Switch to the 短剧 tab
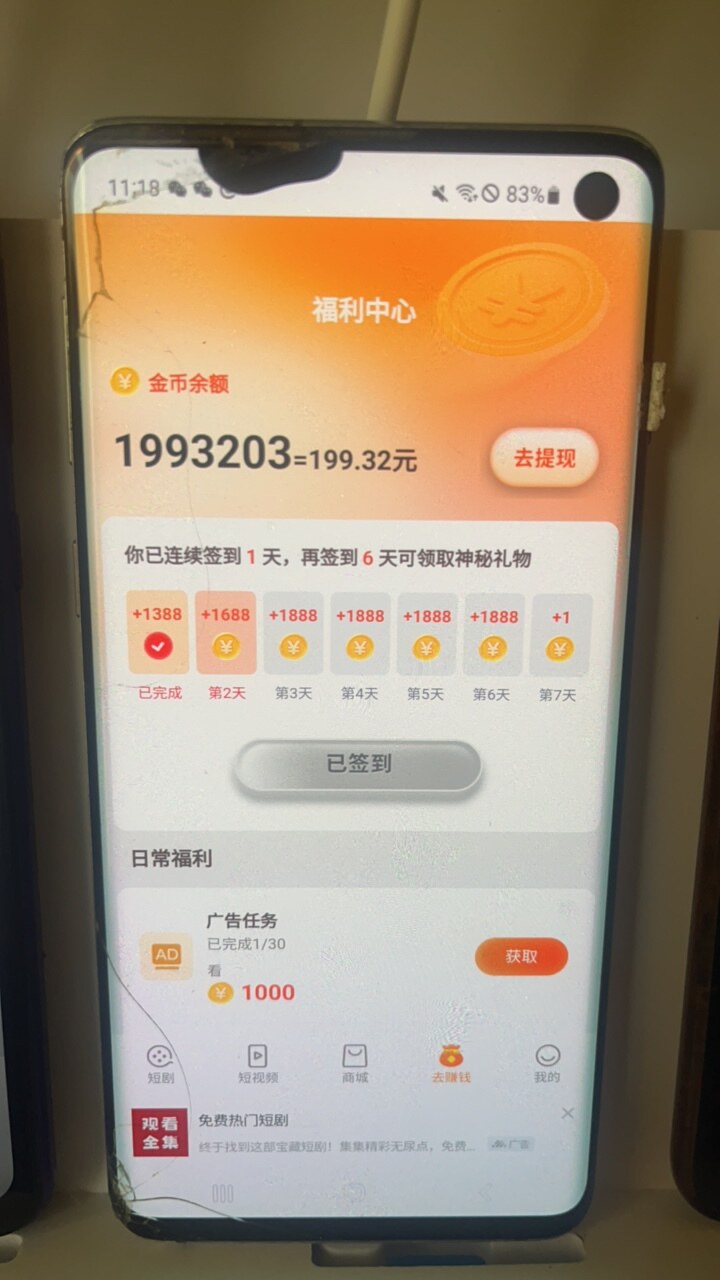The width and height of the screenshot is (720, 1280). 159,1064
